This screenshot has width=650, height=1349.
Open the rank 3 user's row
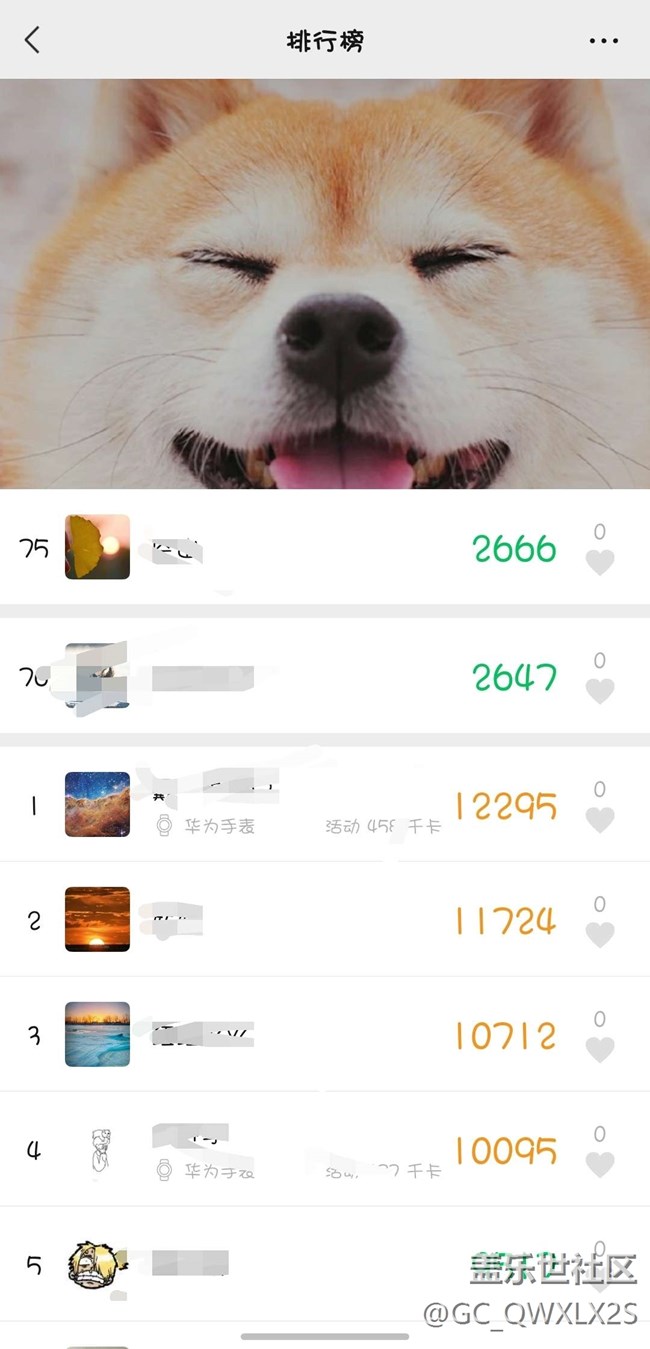325,1034
